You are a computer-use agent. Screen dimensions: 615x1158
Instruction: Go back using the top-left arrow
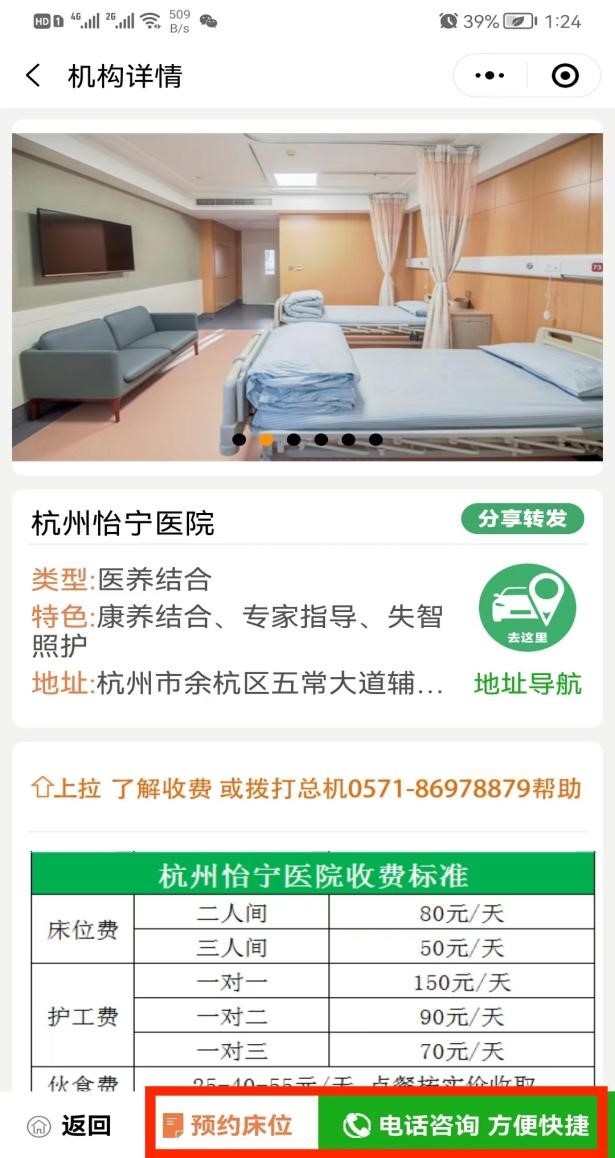34,76
